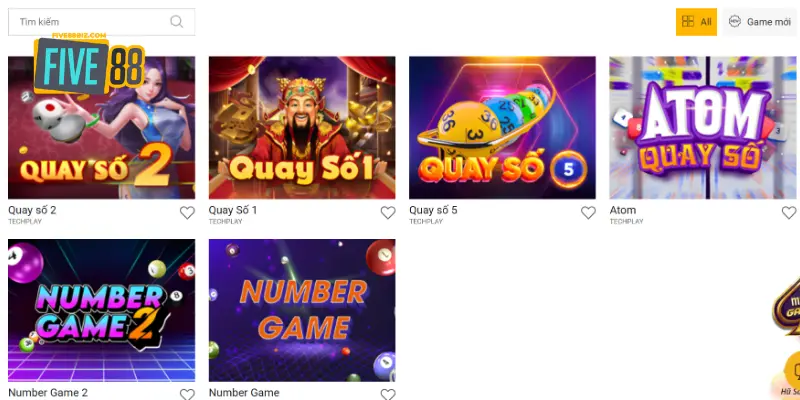This screenshot has width=800, height=400.
Task: Switch to the Game mới filter
Action: point(760,21)
